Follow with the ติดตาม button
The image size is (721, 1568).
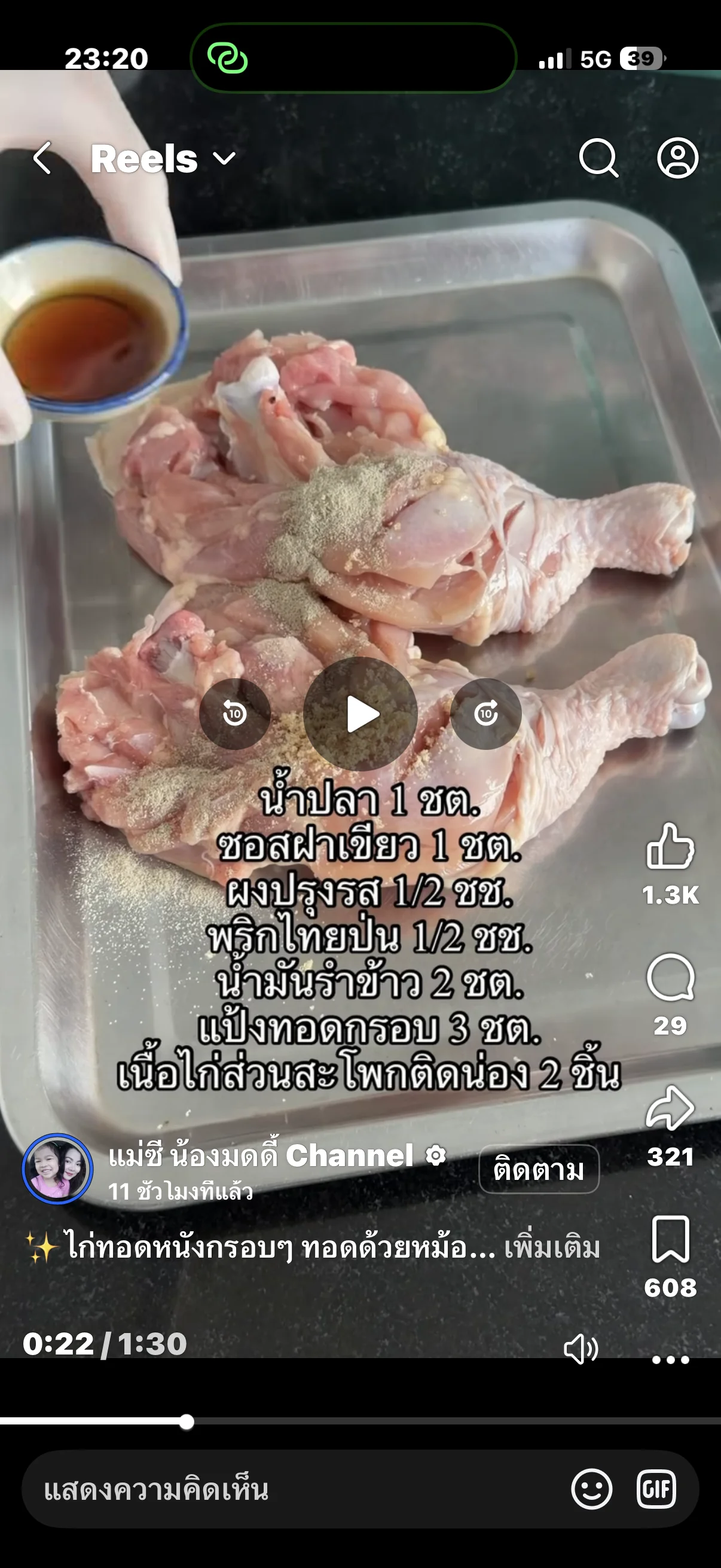point(539,1169)
